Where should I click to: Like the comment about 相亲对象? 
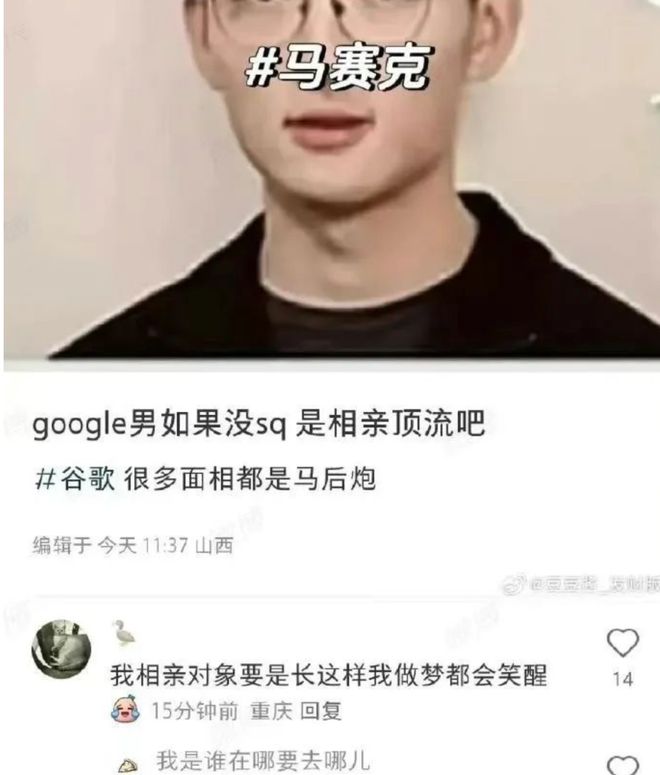coord(622,643)
